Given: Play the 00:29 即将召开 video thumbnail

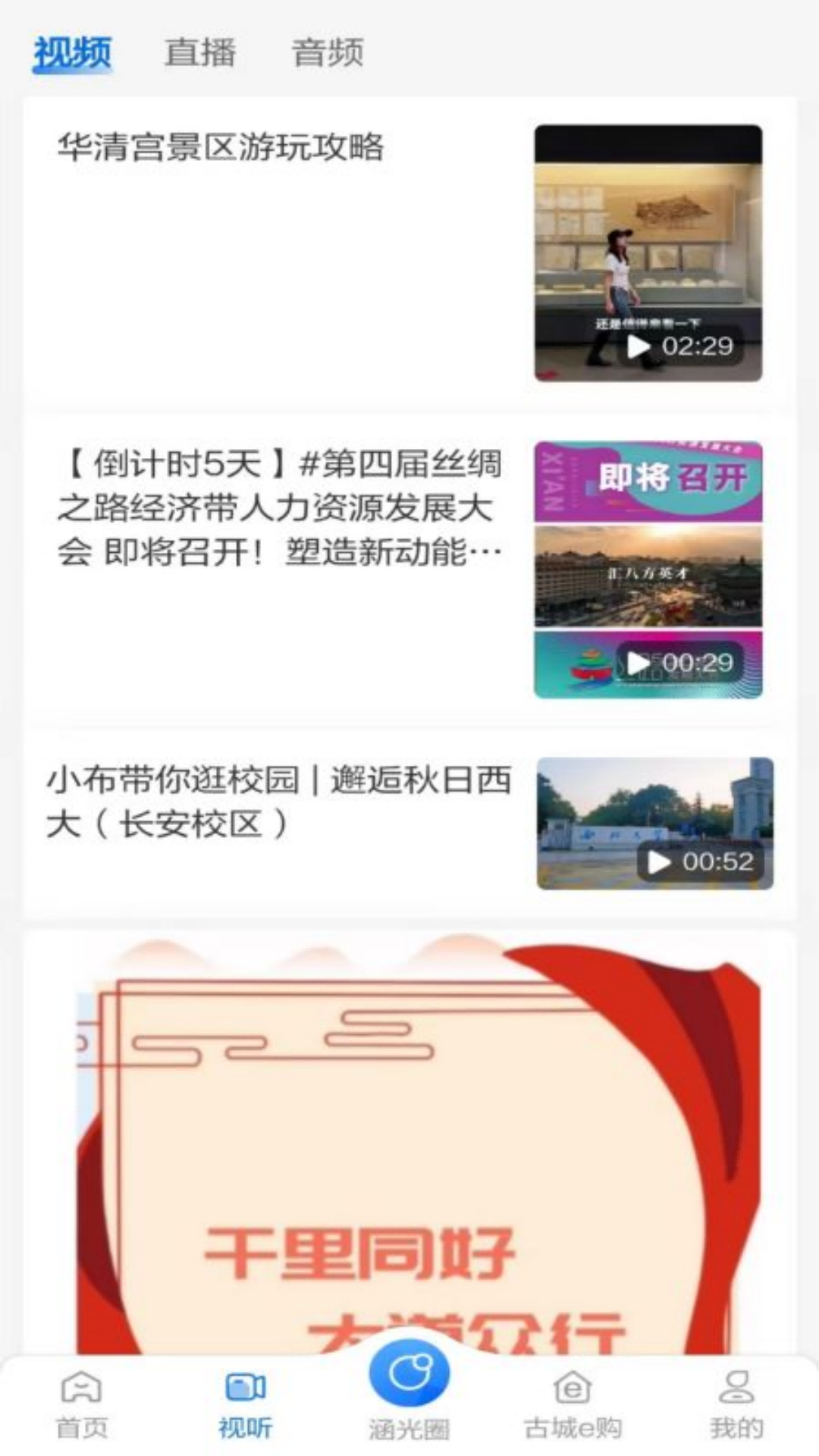Looking at the screenshot, I should 648,570.
